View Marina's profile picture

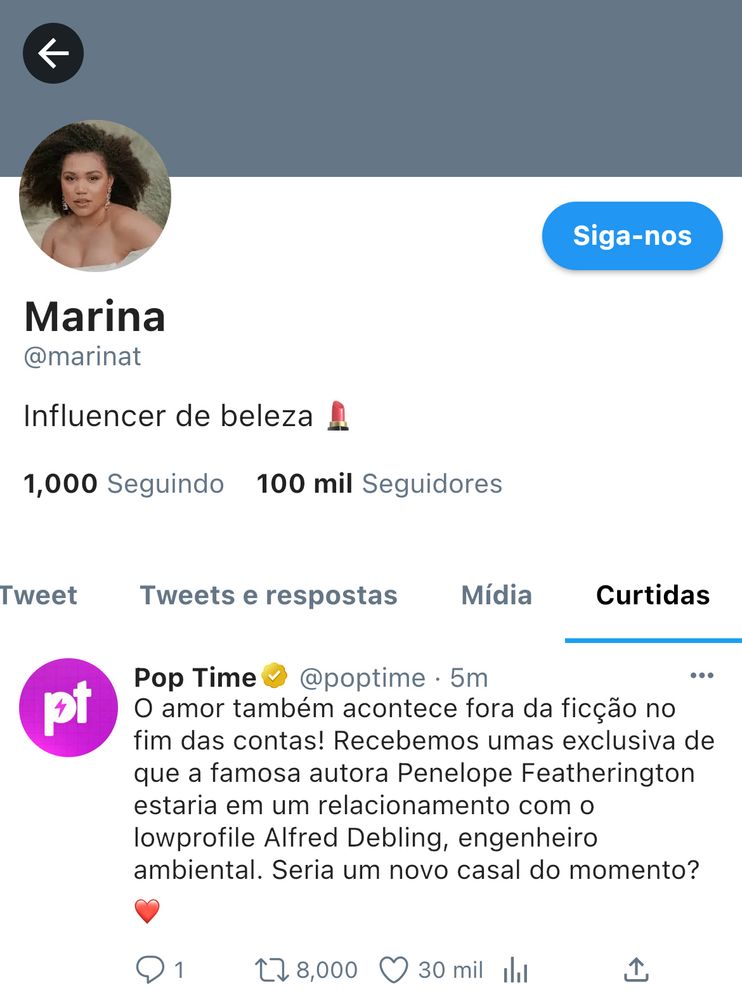click(94, 194)
